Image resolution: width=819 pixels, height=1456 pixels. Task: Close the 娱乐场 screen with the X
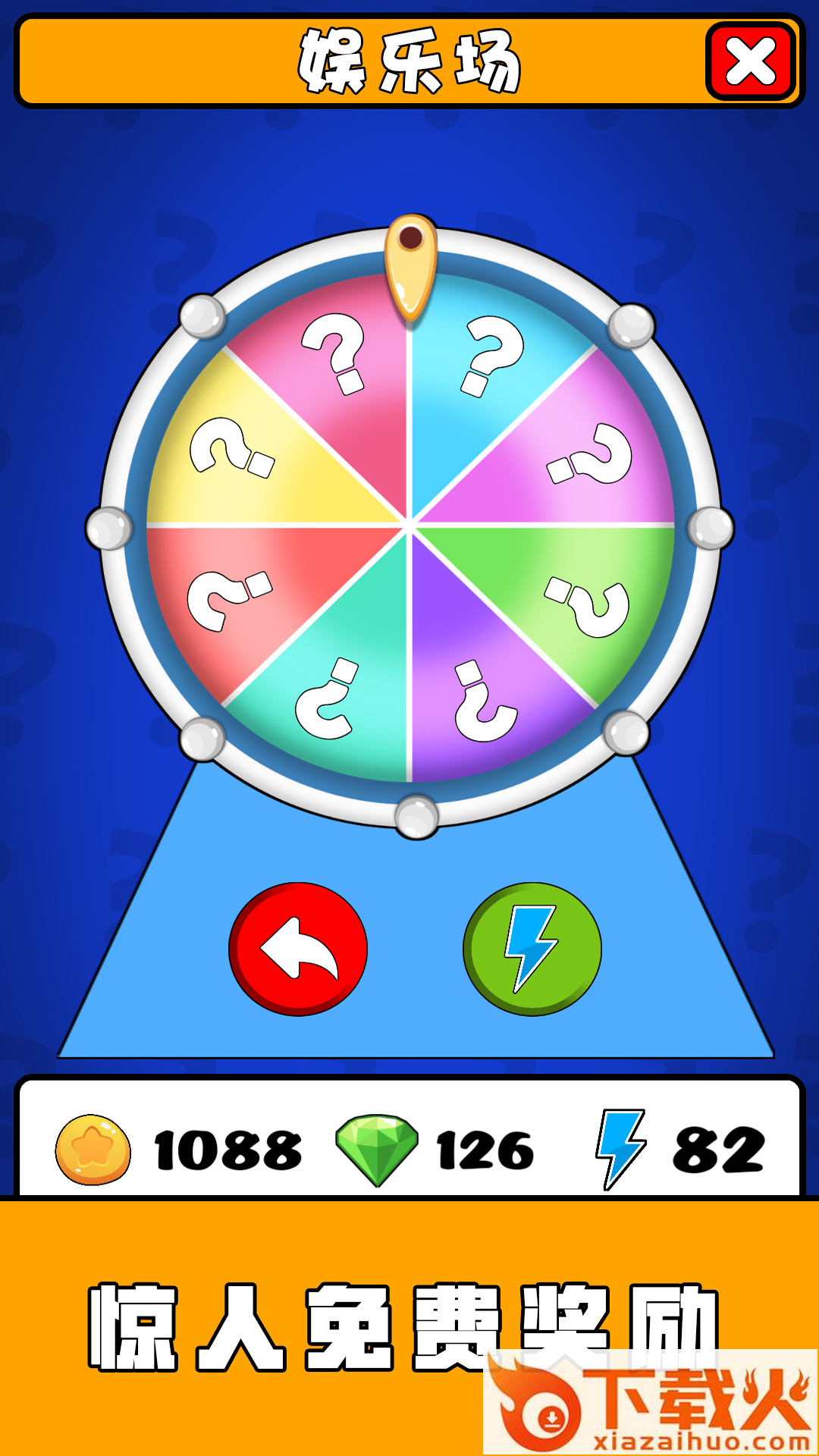[x=751, y=61]
